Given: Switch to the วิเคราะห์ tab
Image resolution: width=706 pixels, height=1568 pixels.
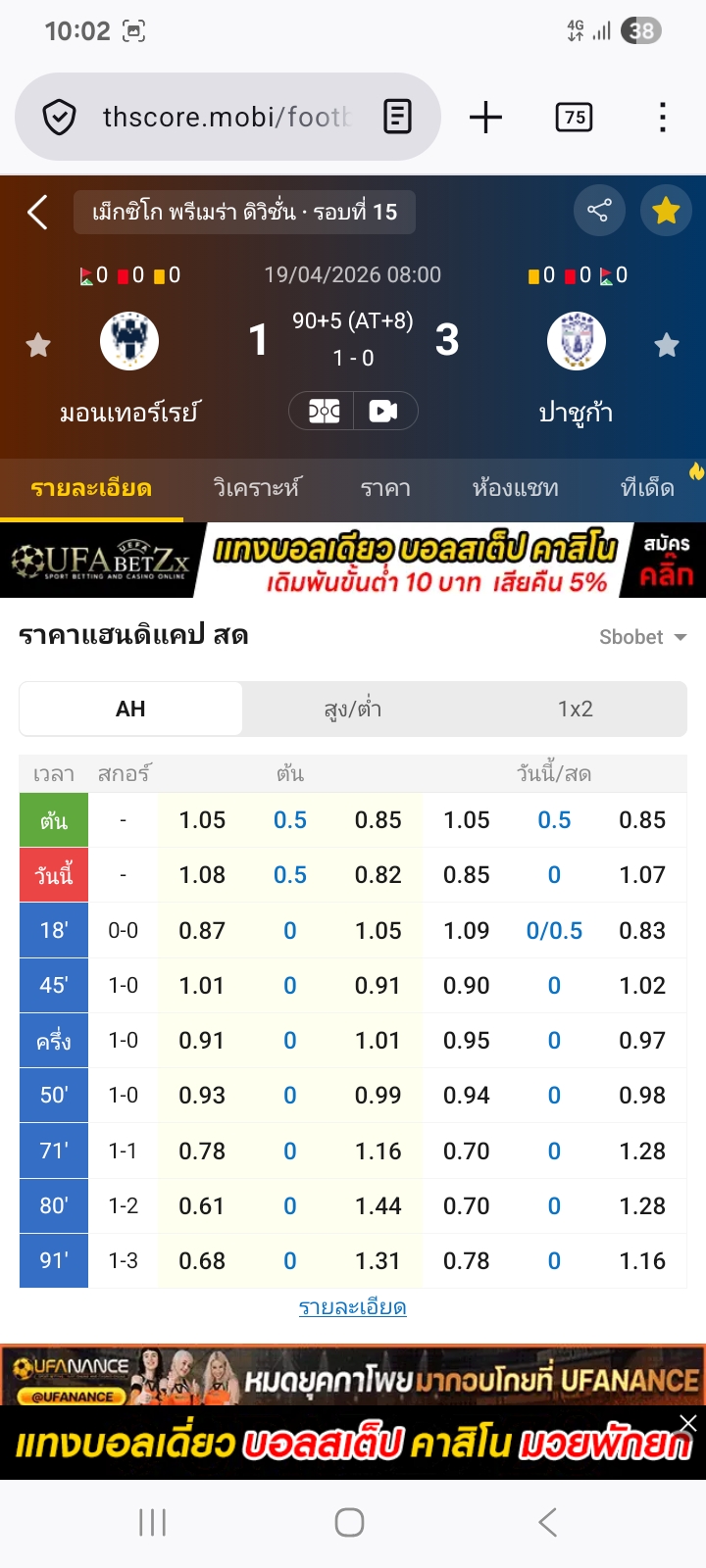Looking at the screenshot, I should (x=257, y=488).
